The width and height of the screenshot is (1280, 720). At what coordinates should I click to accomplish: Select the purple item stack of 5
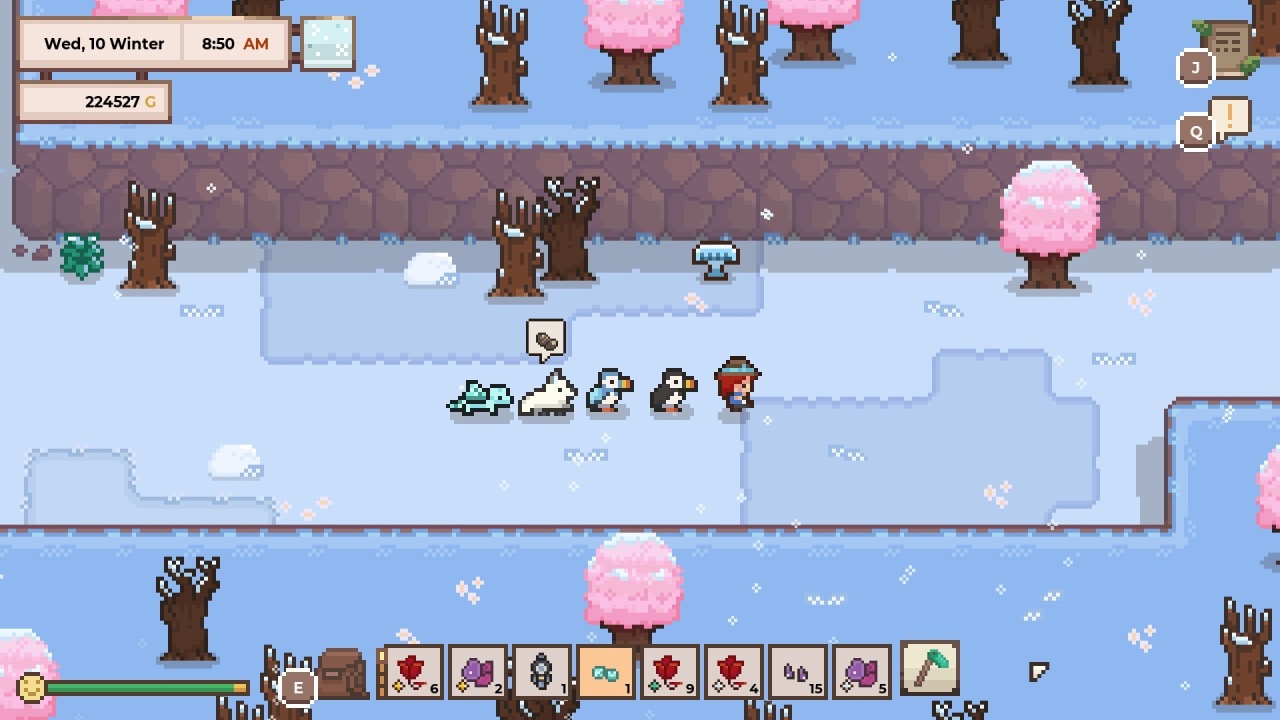coord(861,672)
